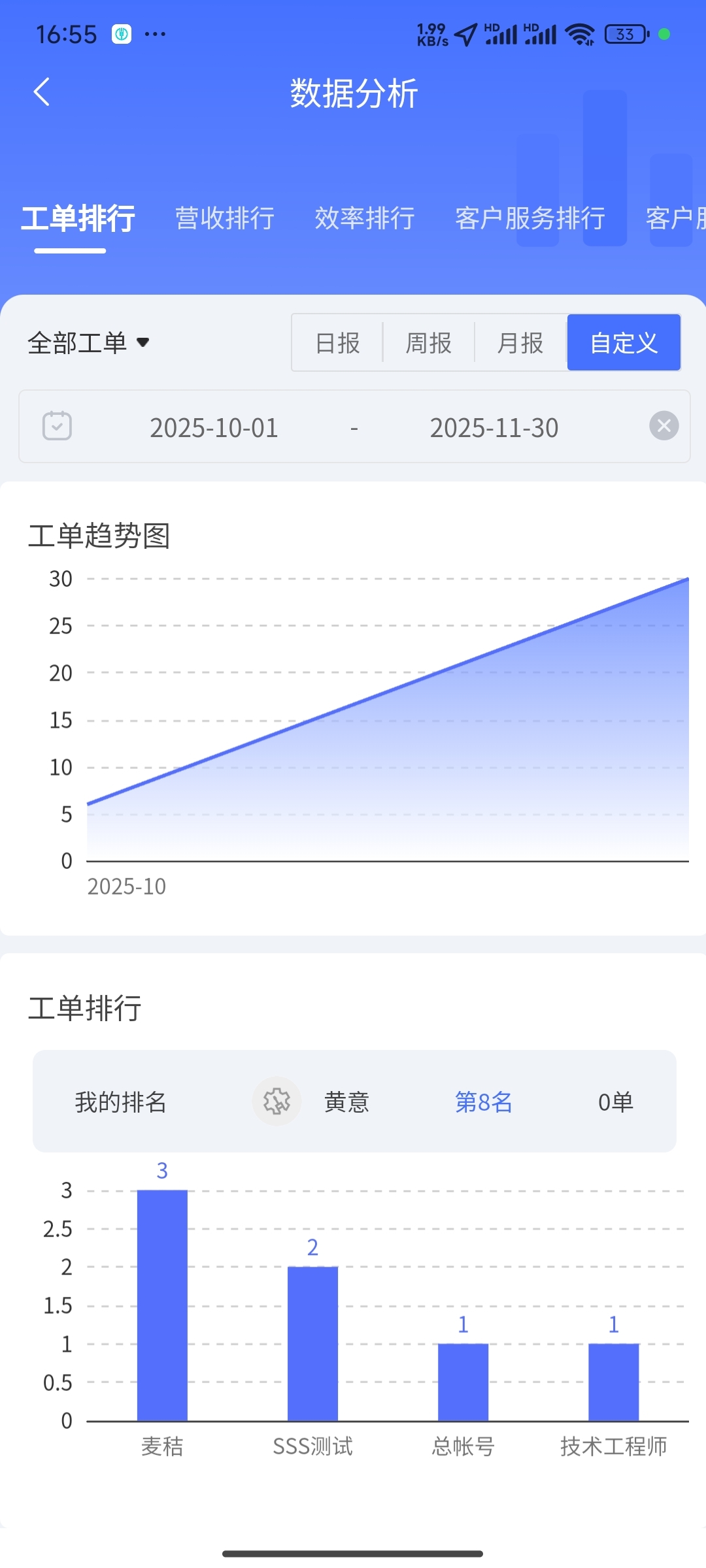The height and width of the screenshot is (1568, 706).
Task: Enable the 月报 report period
Action: click(518, 342)
